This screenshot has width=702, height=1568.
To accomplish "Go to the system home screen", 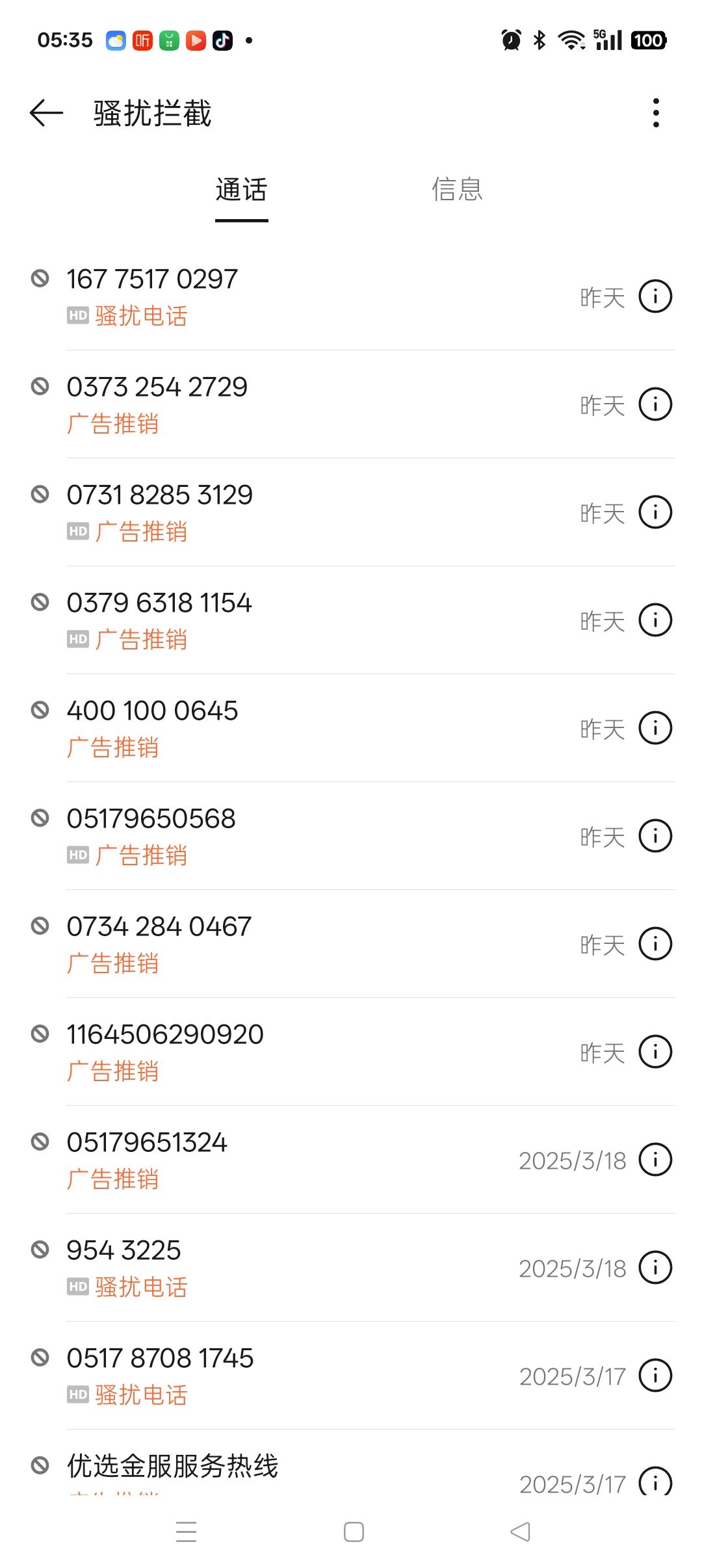I will click(354, 1532).
